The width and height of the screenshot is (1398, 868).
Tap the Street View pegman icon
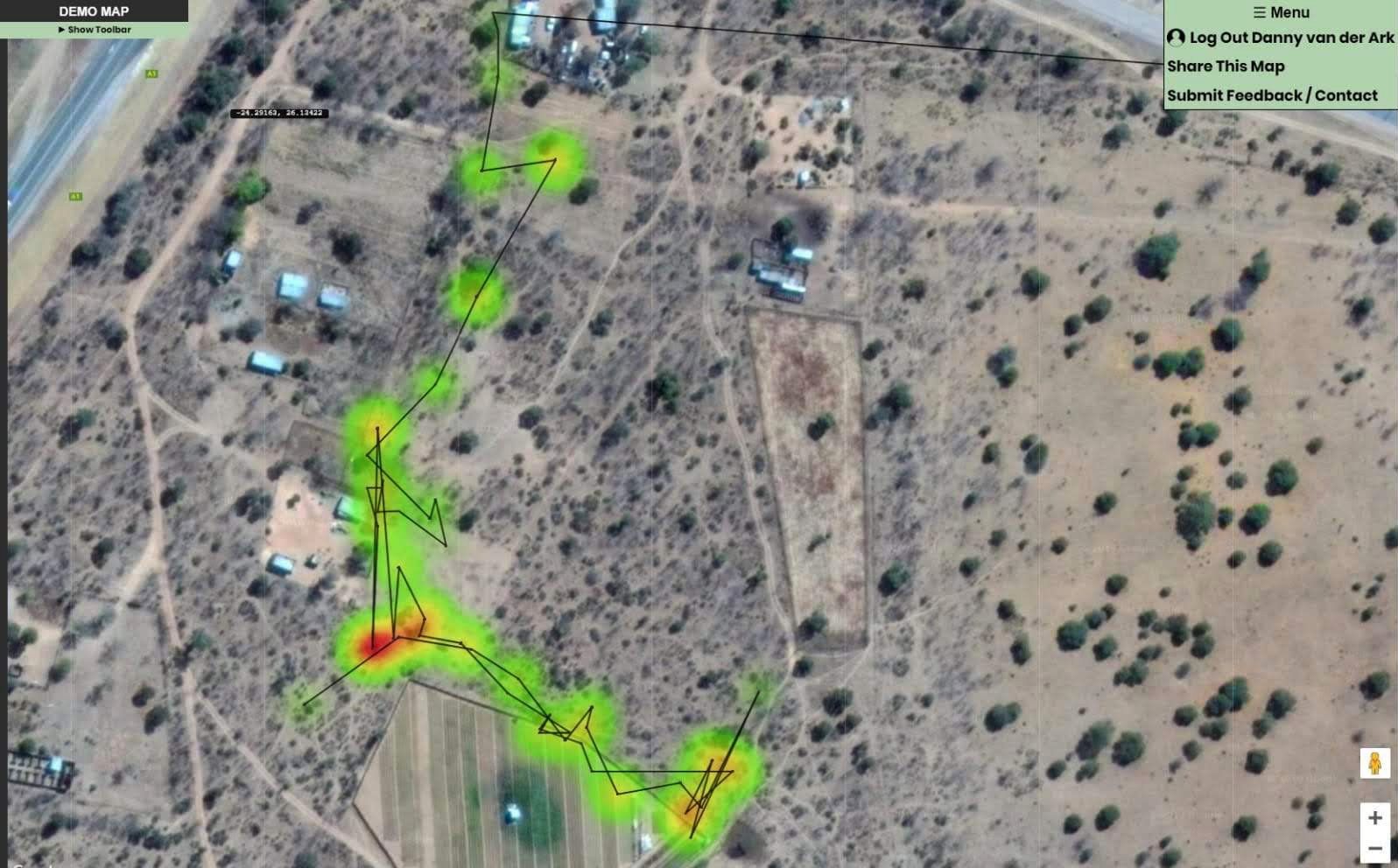pos(1374,763)
